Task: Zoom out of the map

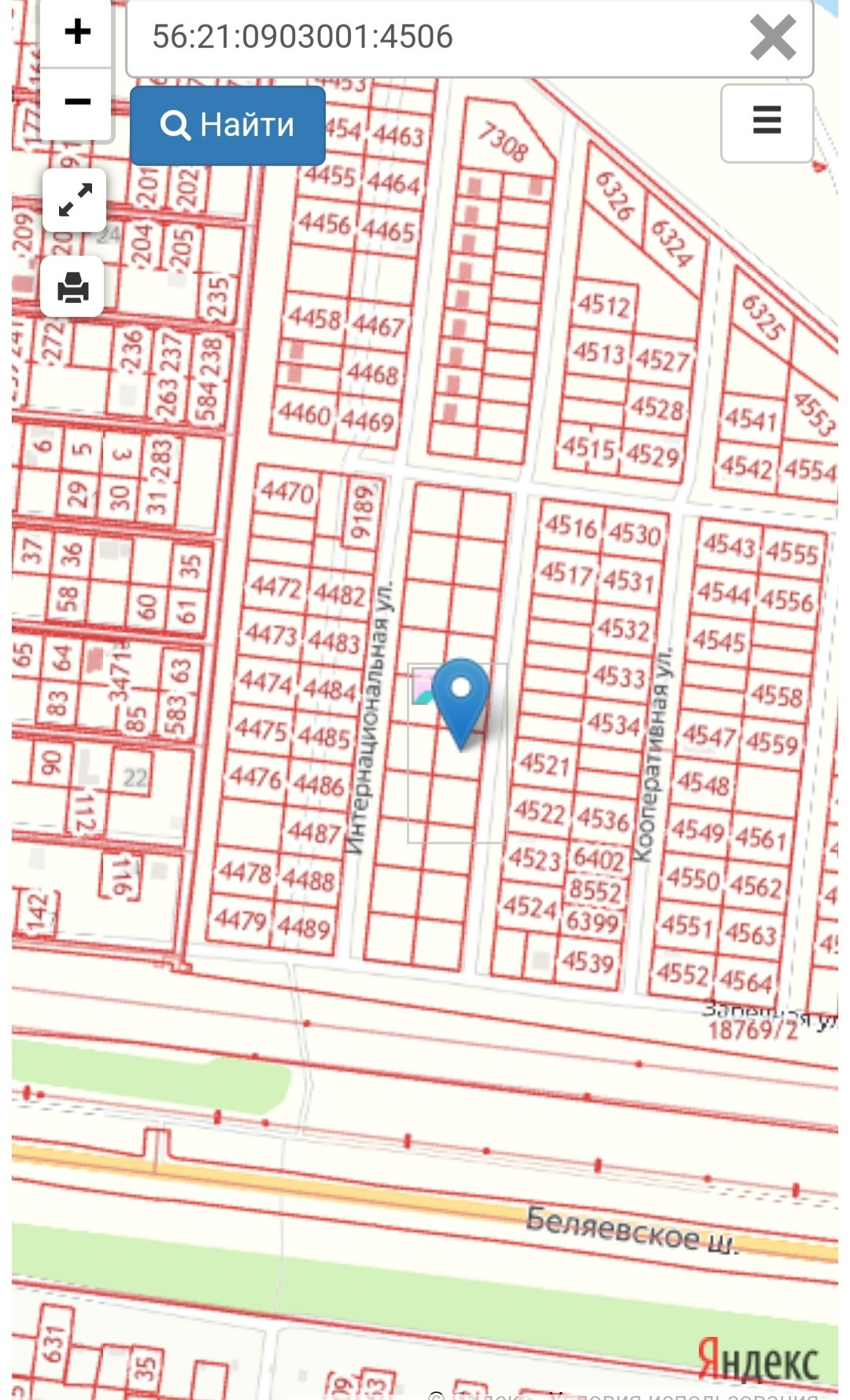Action: coord(77,102)
